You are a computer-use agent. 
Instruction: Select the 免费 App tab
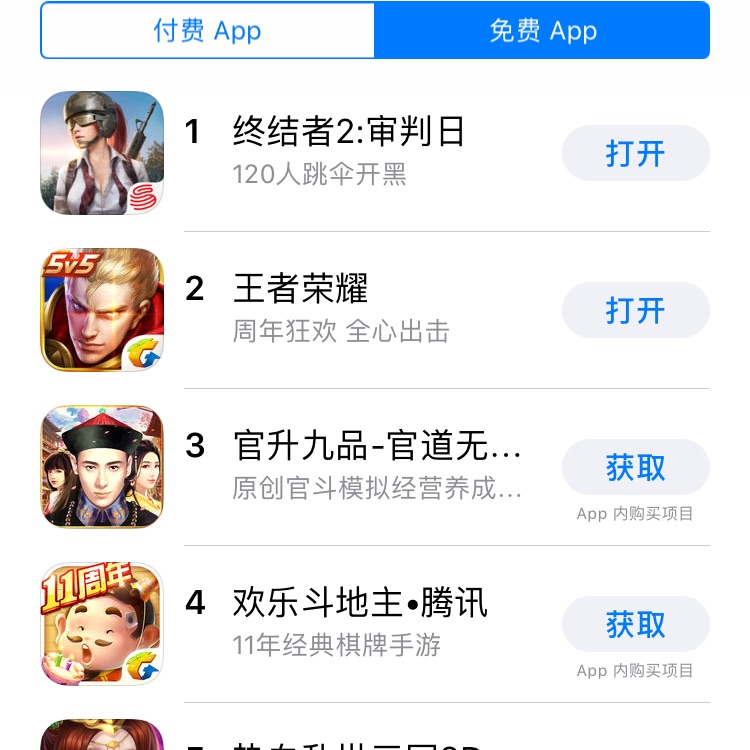pyautogui.click(x=542, y=31)
